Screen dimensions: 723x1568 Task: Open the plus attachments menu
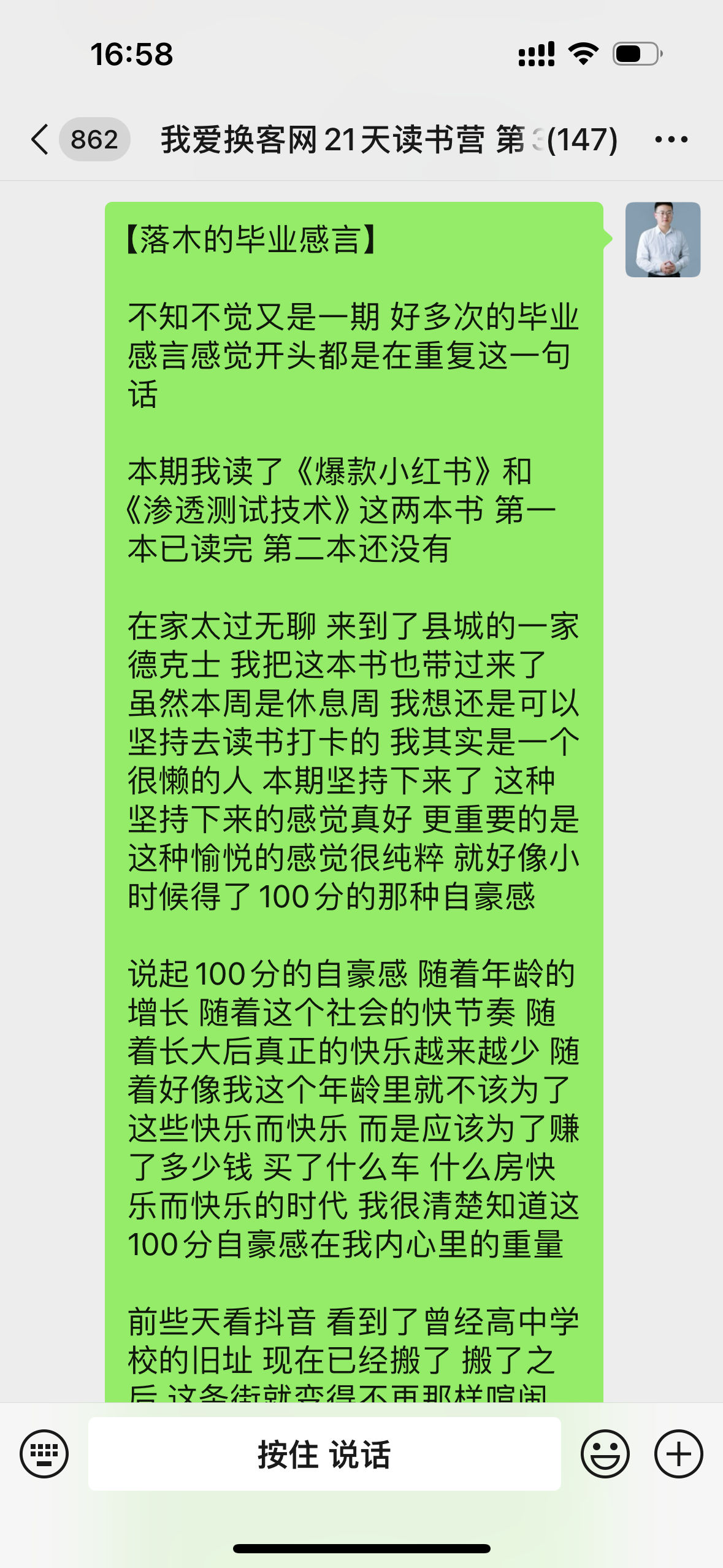coord(678,1453)
